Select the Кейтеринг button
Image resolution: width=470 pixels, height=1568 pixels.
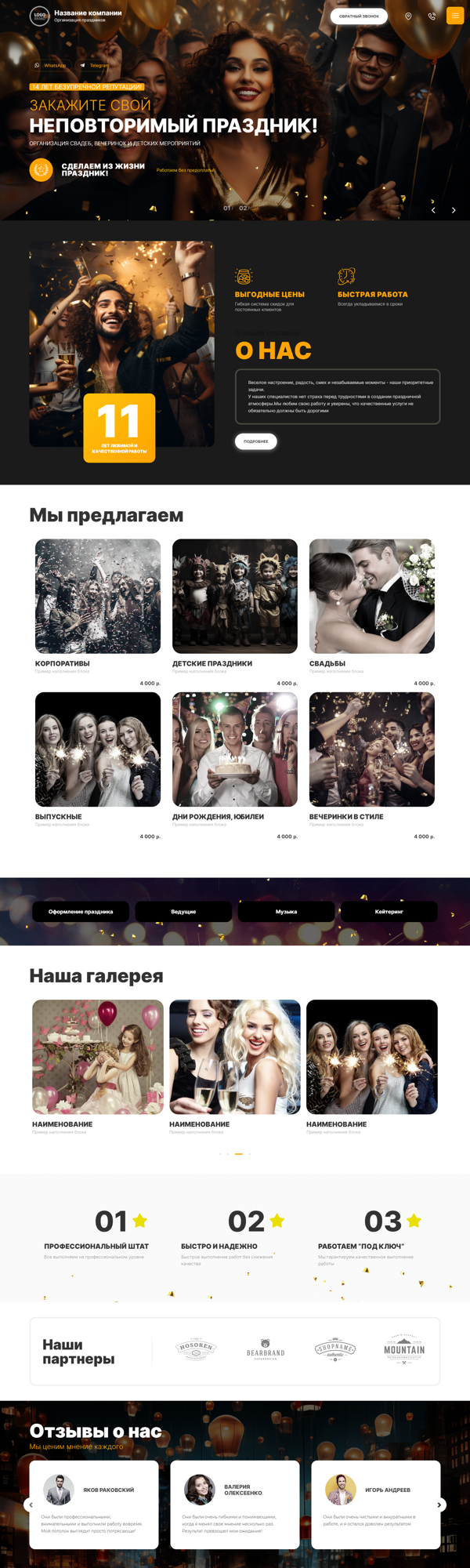point(389,912)
